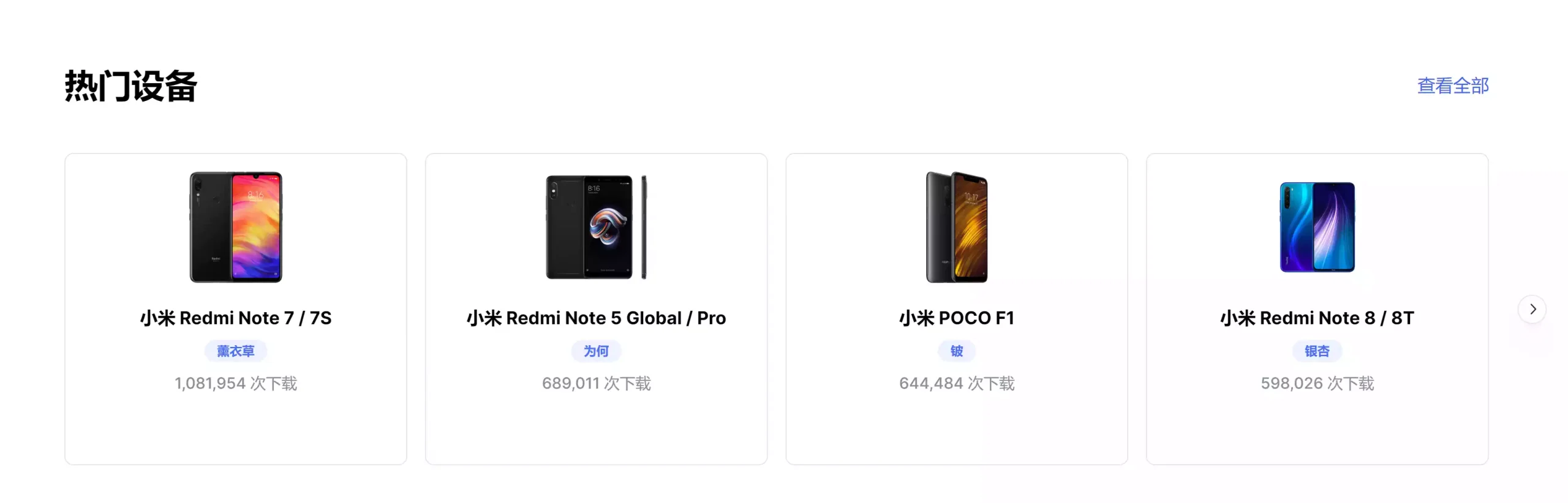
Task: Open the 查看全部 link
Action: coord(1452,86)
